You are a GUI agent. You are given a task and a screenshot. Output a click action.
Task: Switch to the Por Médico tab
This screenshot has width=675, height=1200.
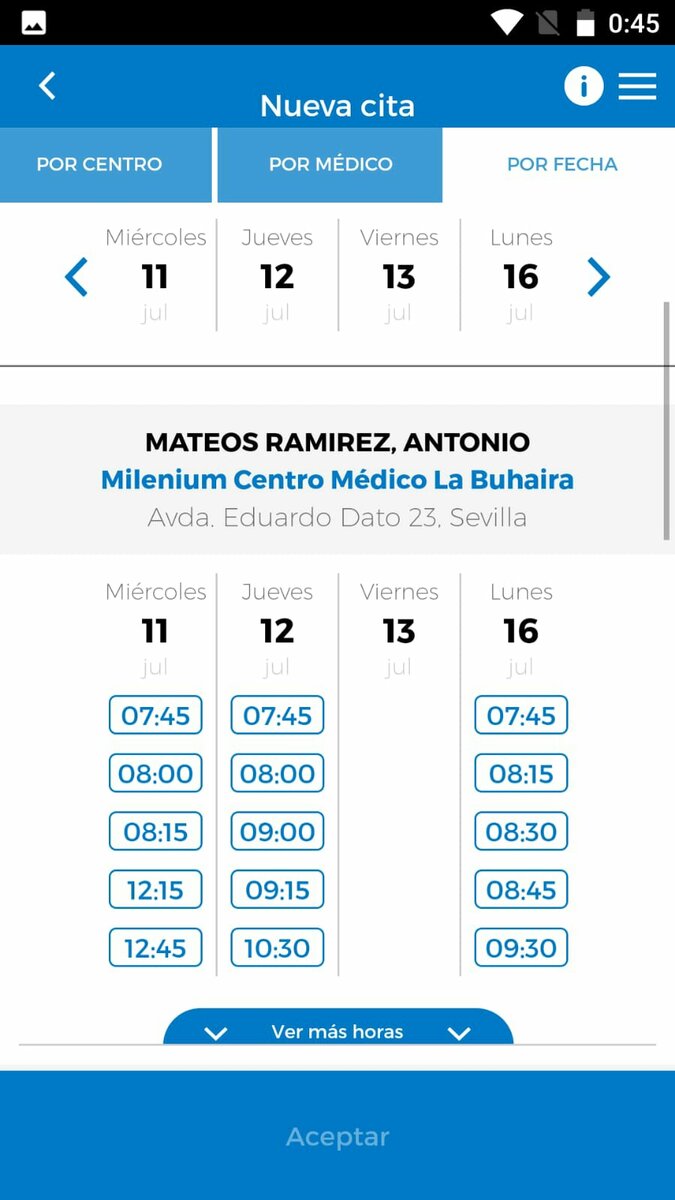pyautogui.click(x=330, y=164)
